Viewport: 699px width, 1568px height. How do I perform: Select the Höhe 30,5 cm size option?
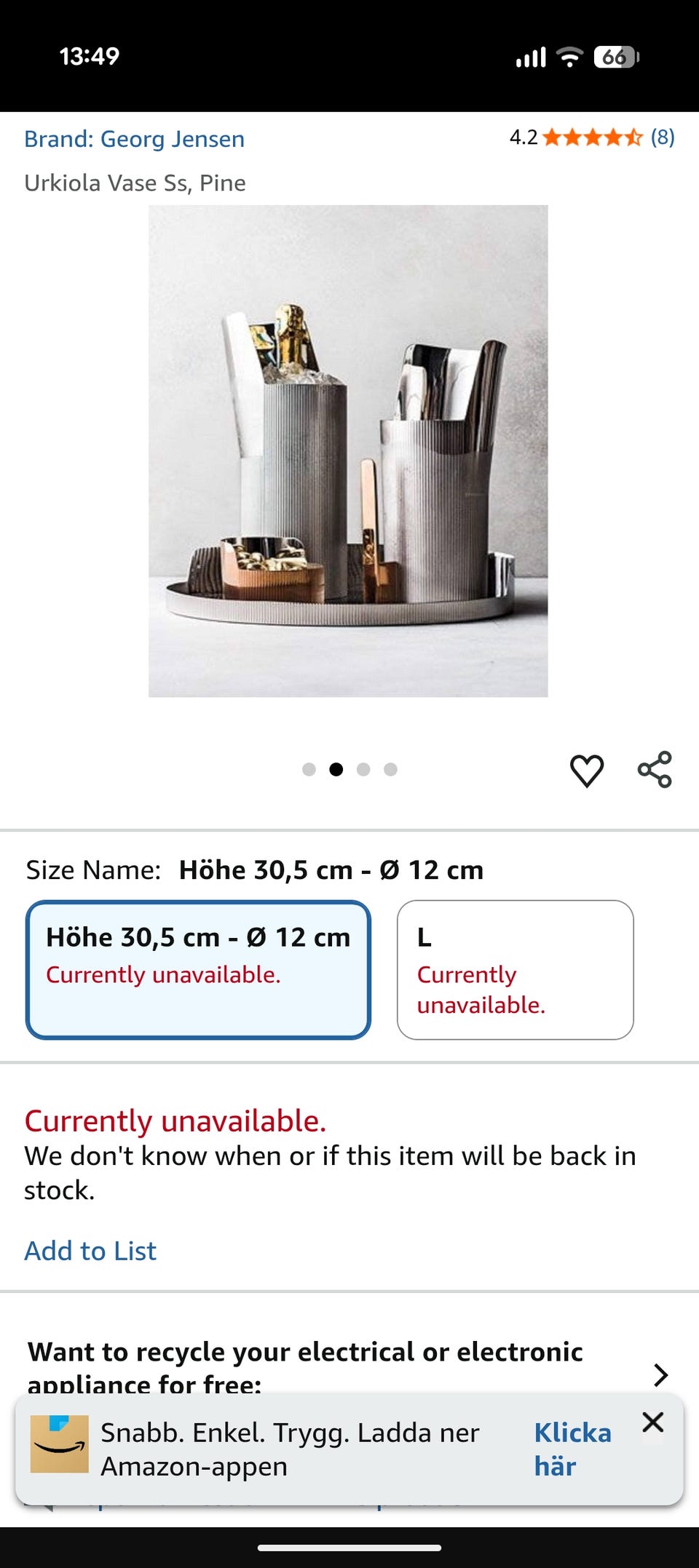199,968
